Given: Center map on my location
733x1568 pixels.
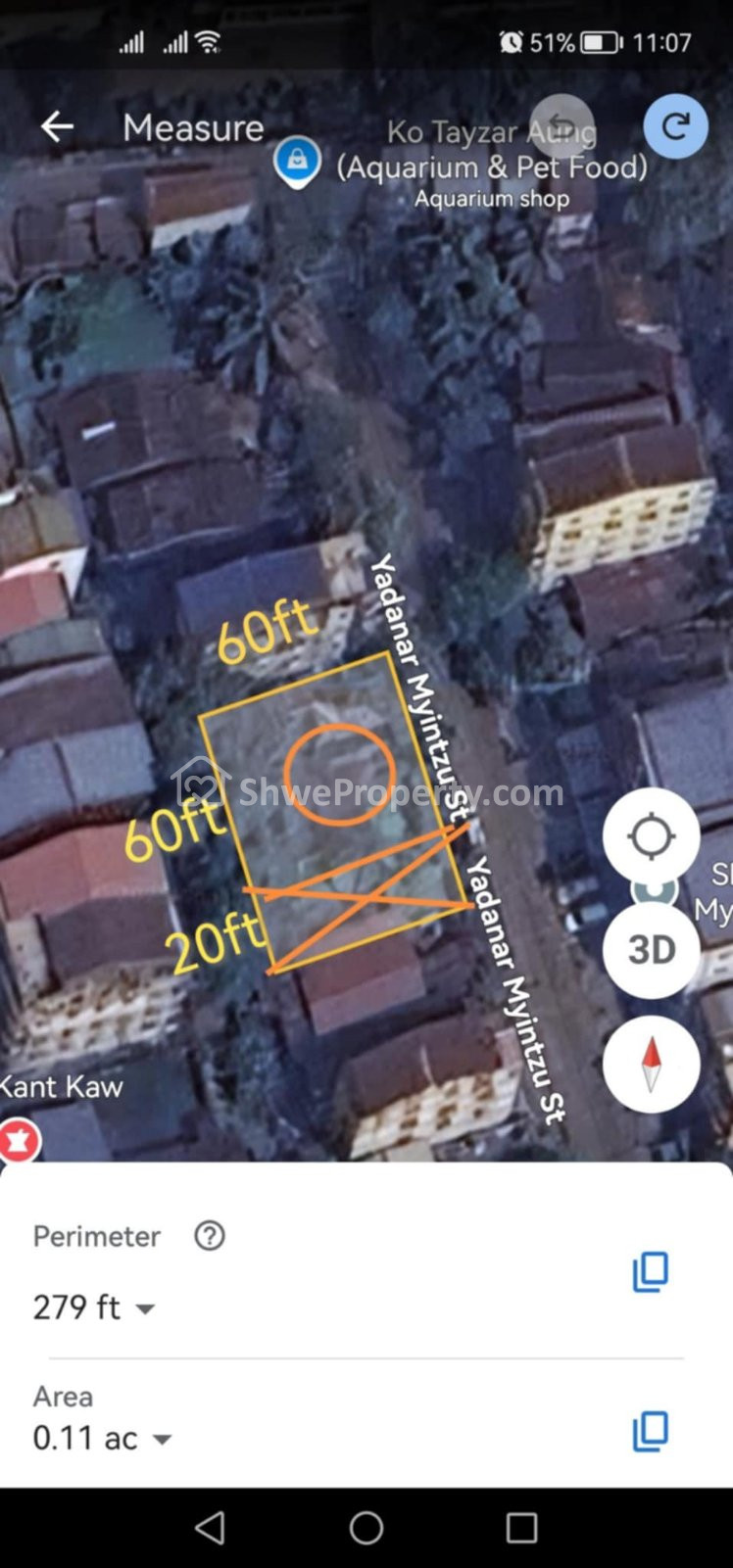Looking at the screenshot, I should click(x=651, y=836).
